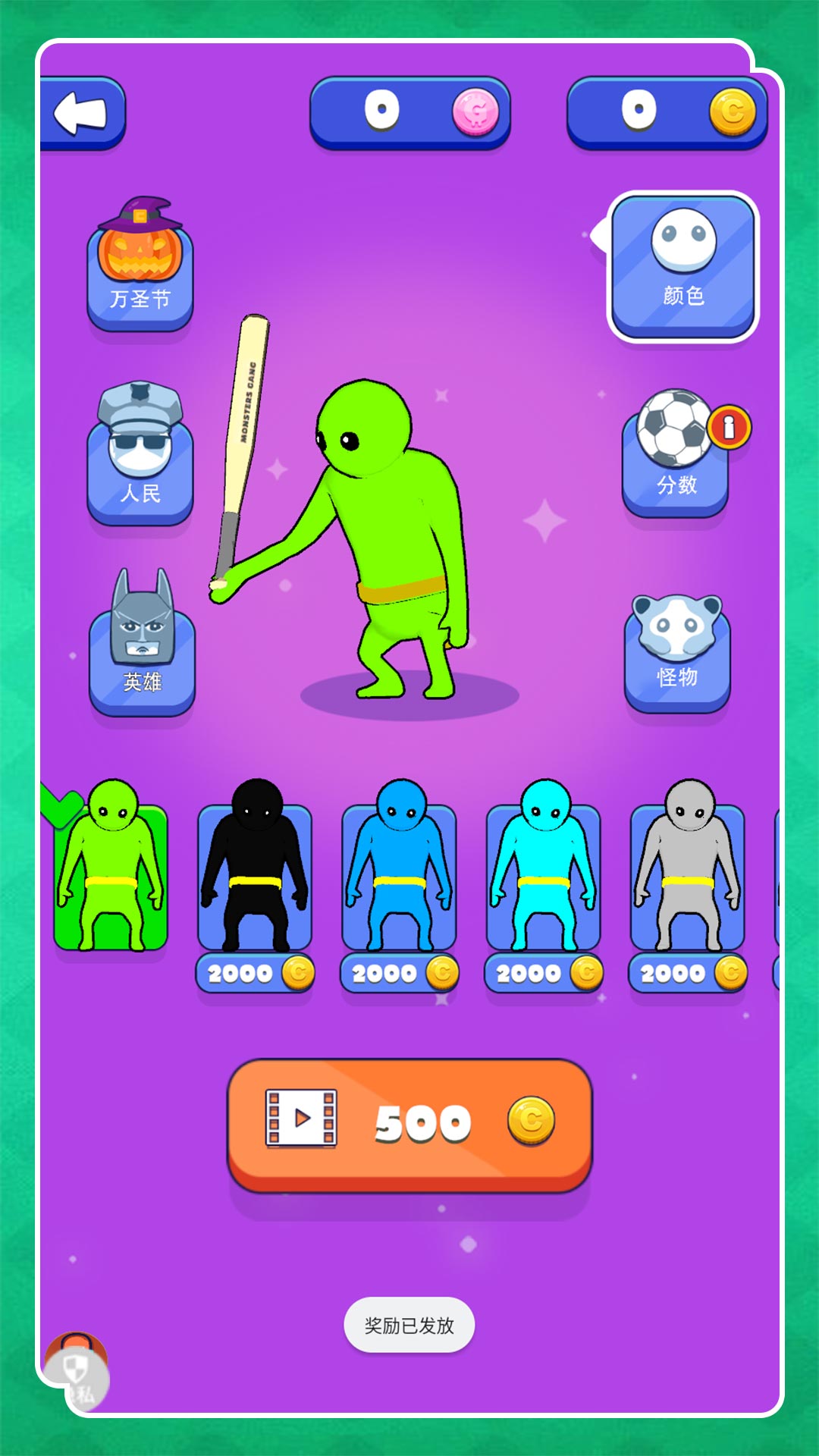Select the 颜色 color category
This screenshot has height=1456, width=819.
tap(682, 267)
